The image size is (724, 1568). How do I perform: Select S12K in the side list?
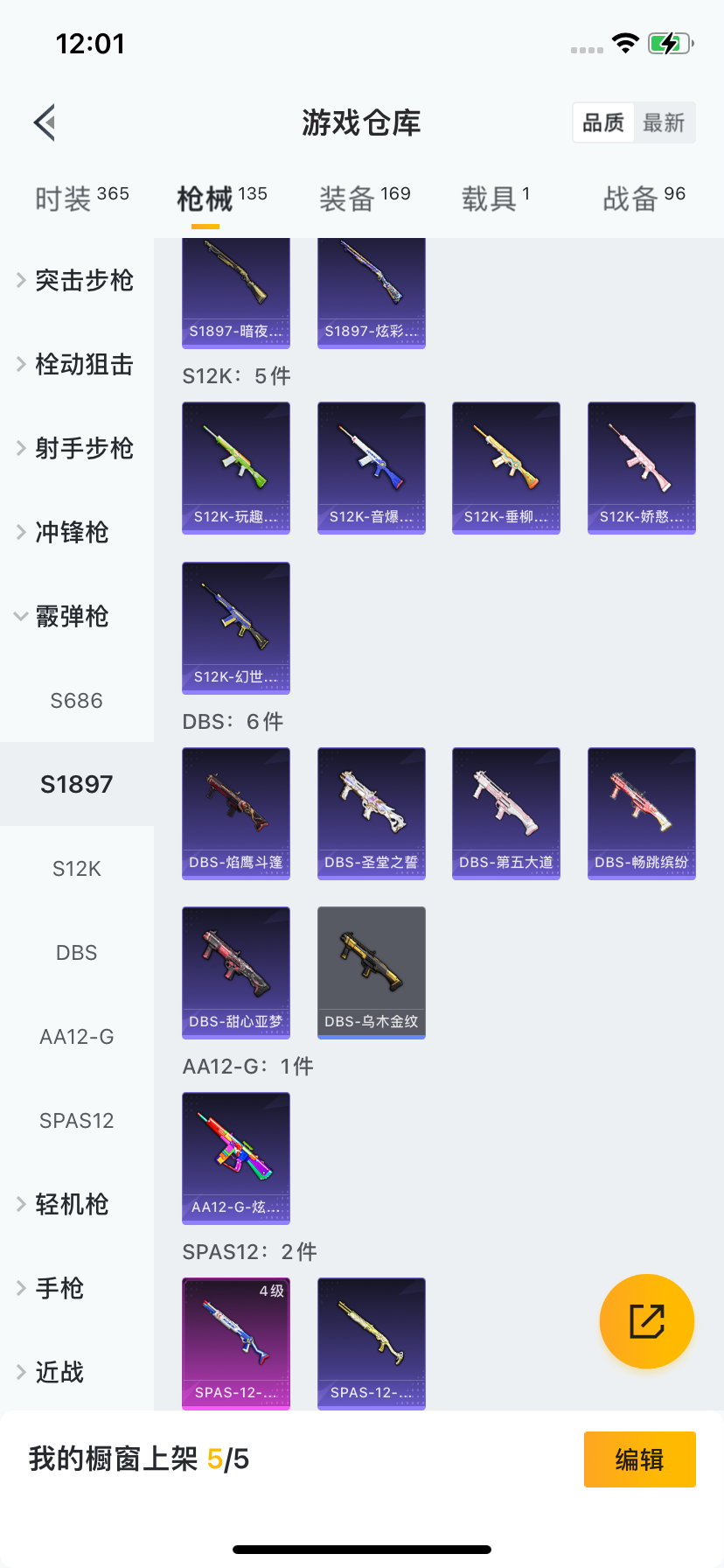click(x=77, y=868)
